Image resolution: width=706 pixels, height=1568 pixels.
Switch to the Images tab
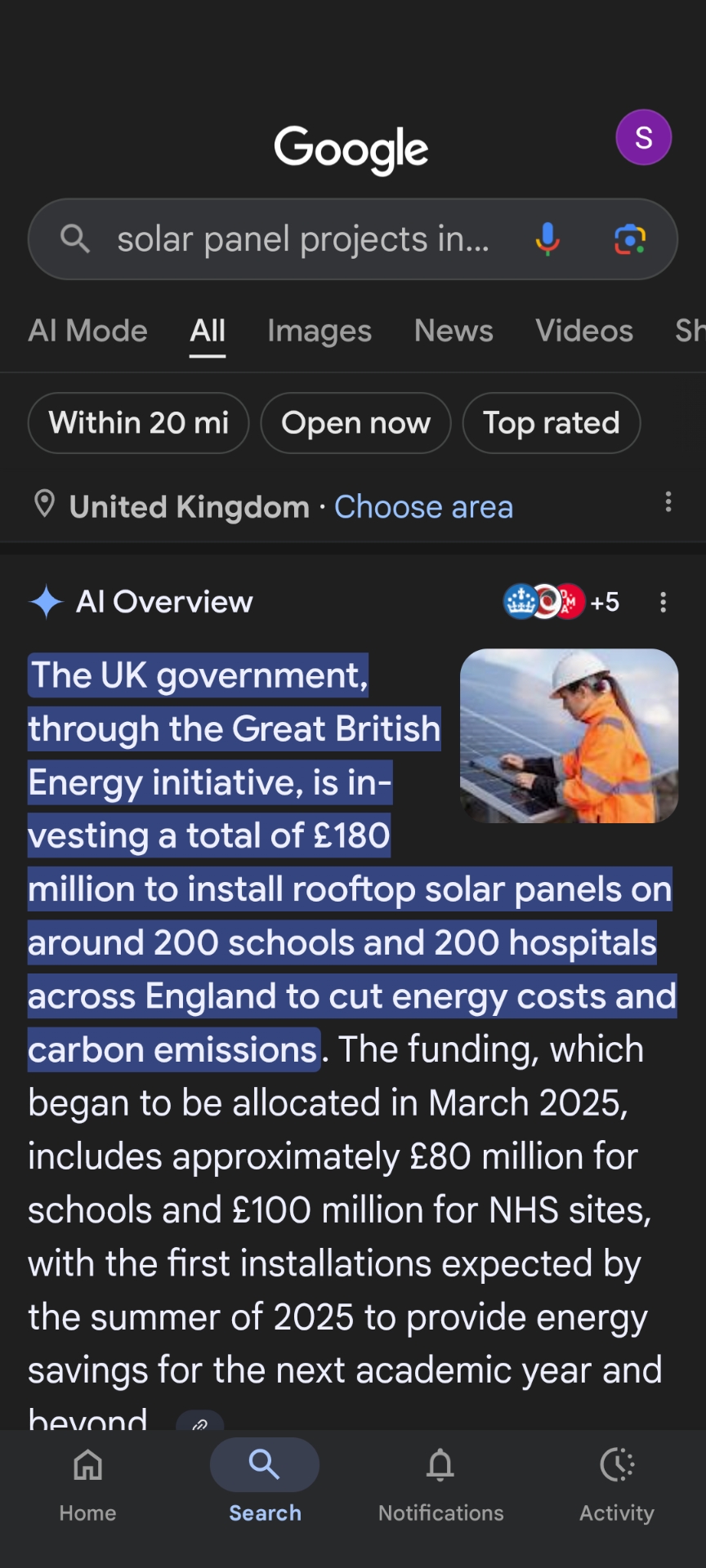319,331
